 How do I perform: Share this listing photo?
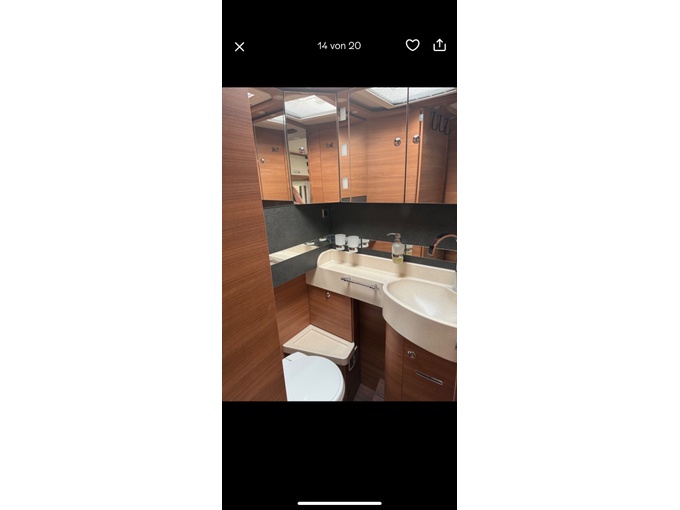click(x=439, y=45)
